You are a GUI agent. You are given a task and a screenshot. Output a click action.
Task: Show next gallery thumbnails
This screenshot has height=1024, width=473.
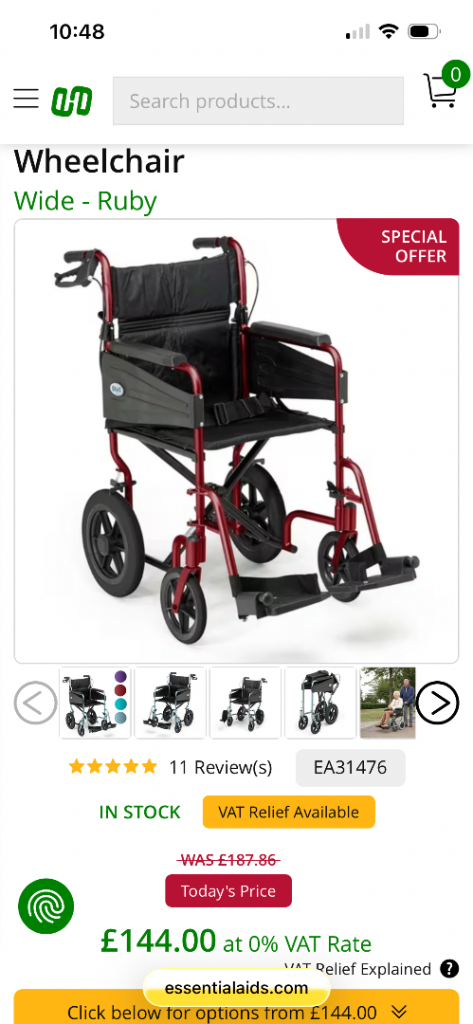[x=437, y=703]
